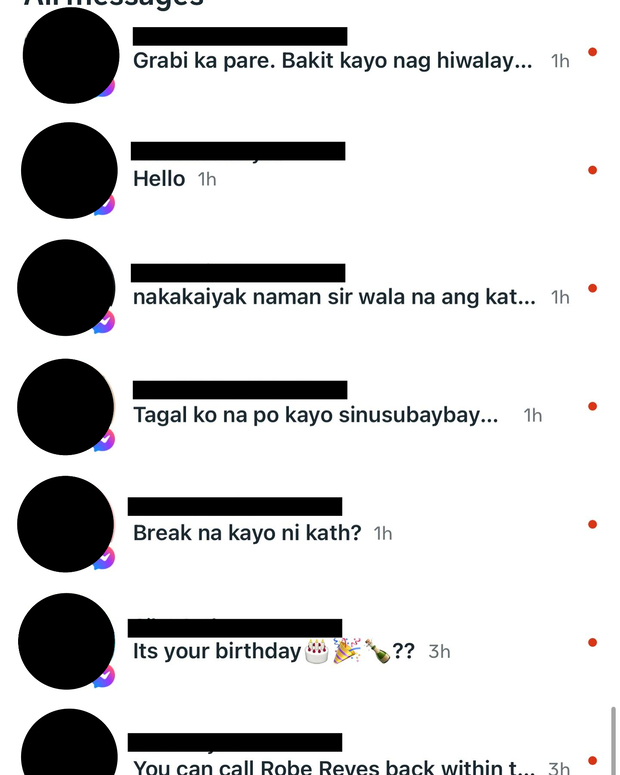Open the "Its your birthday" message thread
Screen dimensions: 620x775
click(273, 651)
